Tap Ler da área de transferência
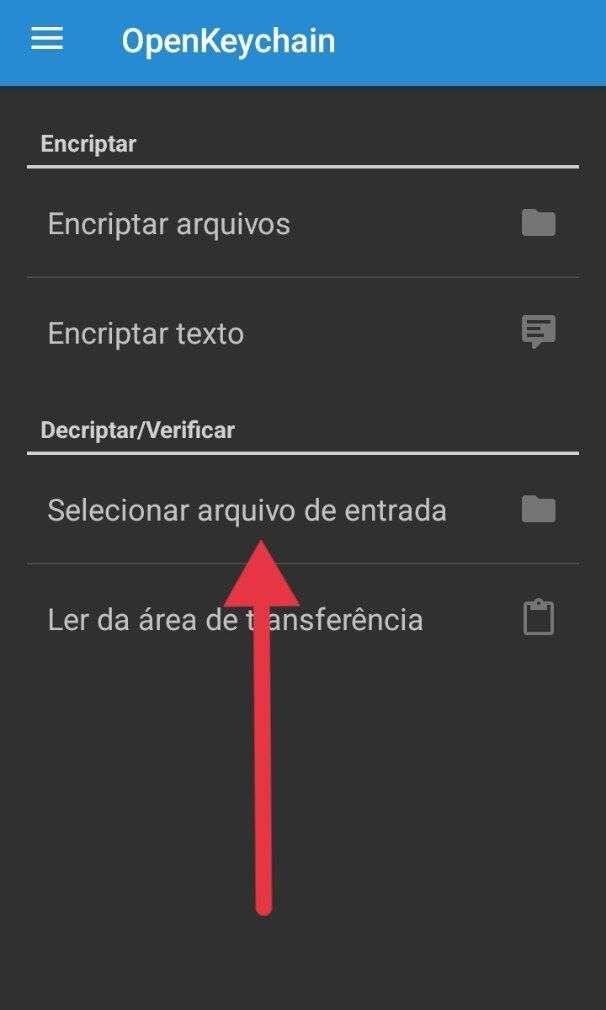The height and width of the screenshot is (1010, 606). (x=303, y=619)
